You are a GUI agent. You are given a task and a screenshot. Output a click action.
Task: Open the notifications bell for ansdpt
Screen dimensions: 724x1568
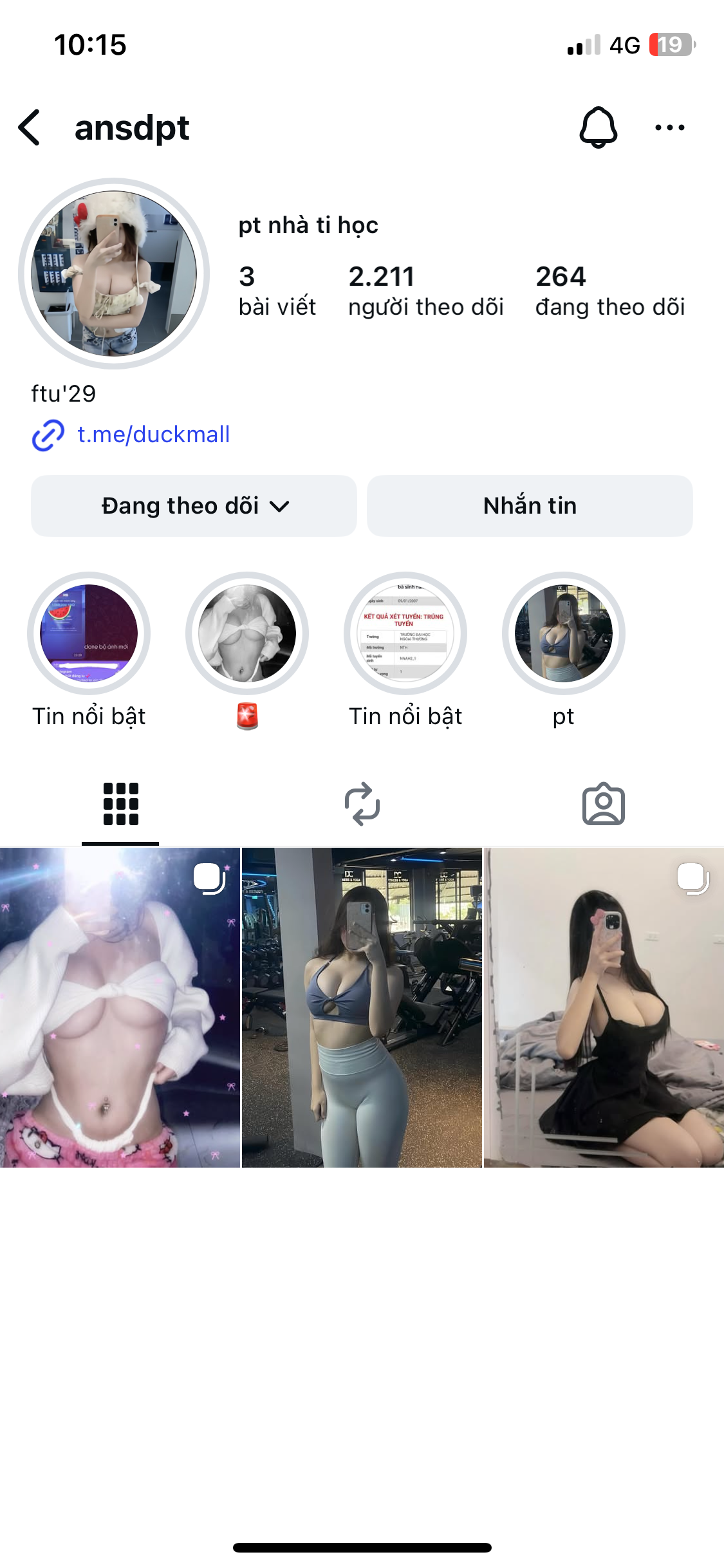pyautogui.click(x=599, y=127)
